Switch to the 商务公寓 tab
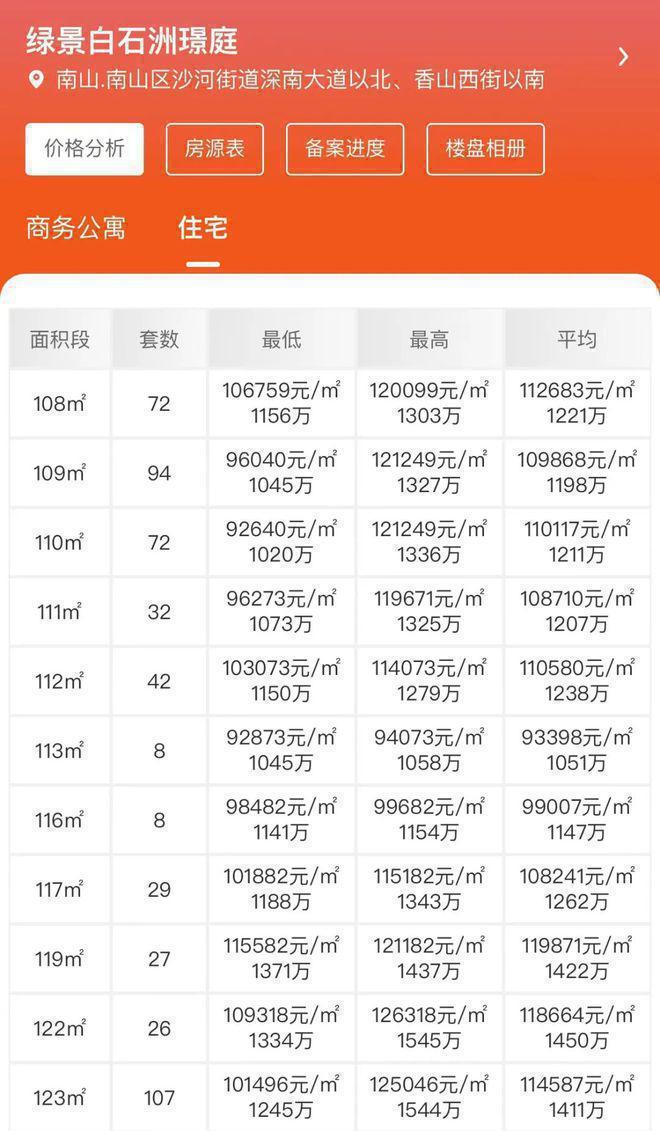This screenshot has height=1131, width=660. tap(76, 228)
